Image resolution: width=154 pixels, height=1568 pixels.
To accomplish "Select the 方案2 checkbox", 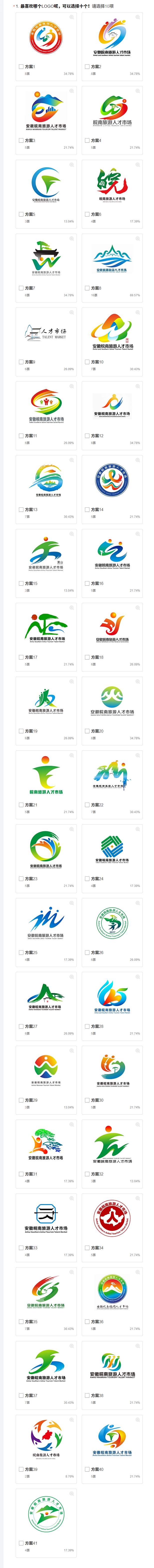I will 87,67.
